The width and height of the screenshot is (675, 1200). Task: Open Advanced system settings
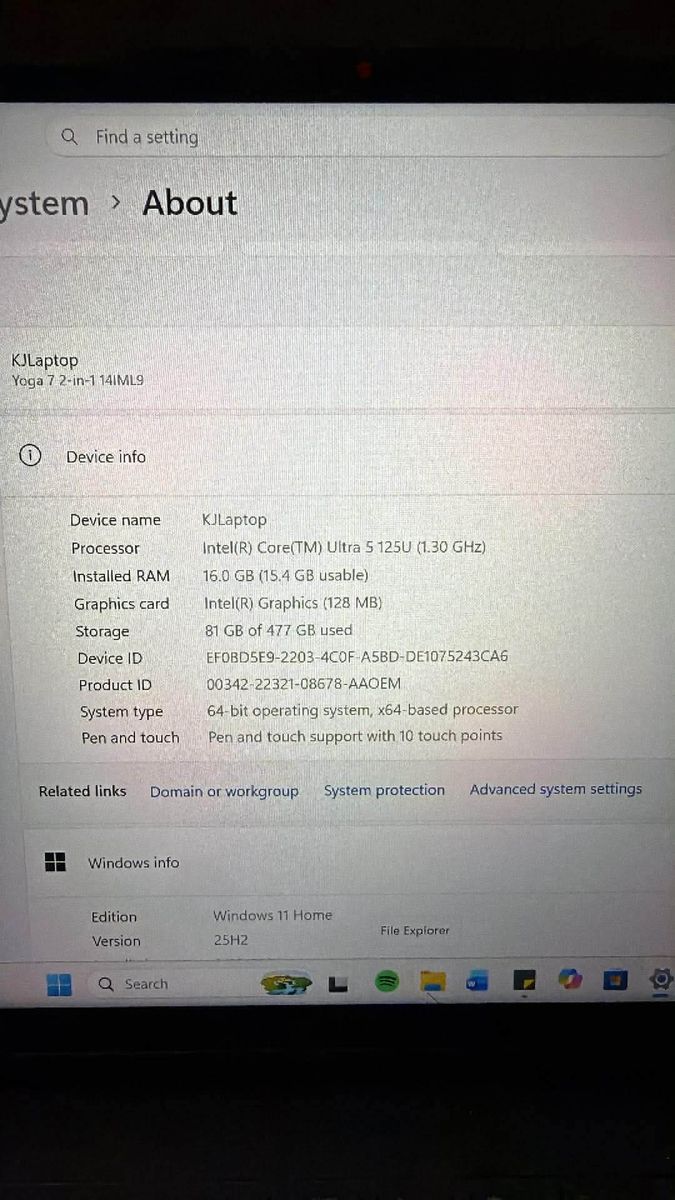(556, 789)
